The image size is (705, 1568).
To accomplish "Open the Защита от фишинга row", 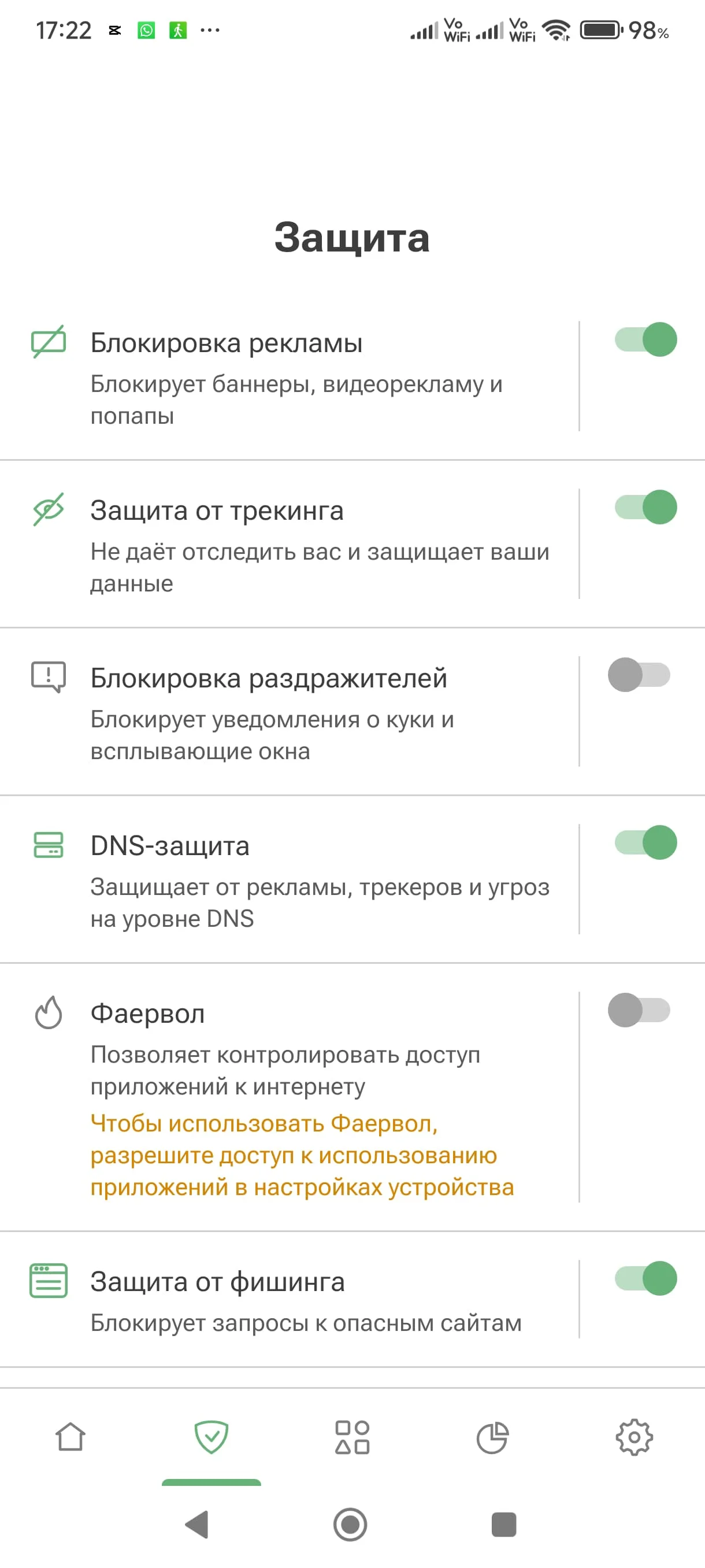I will pyautogui.click(x=290, y=1299).
